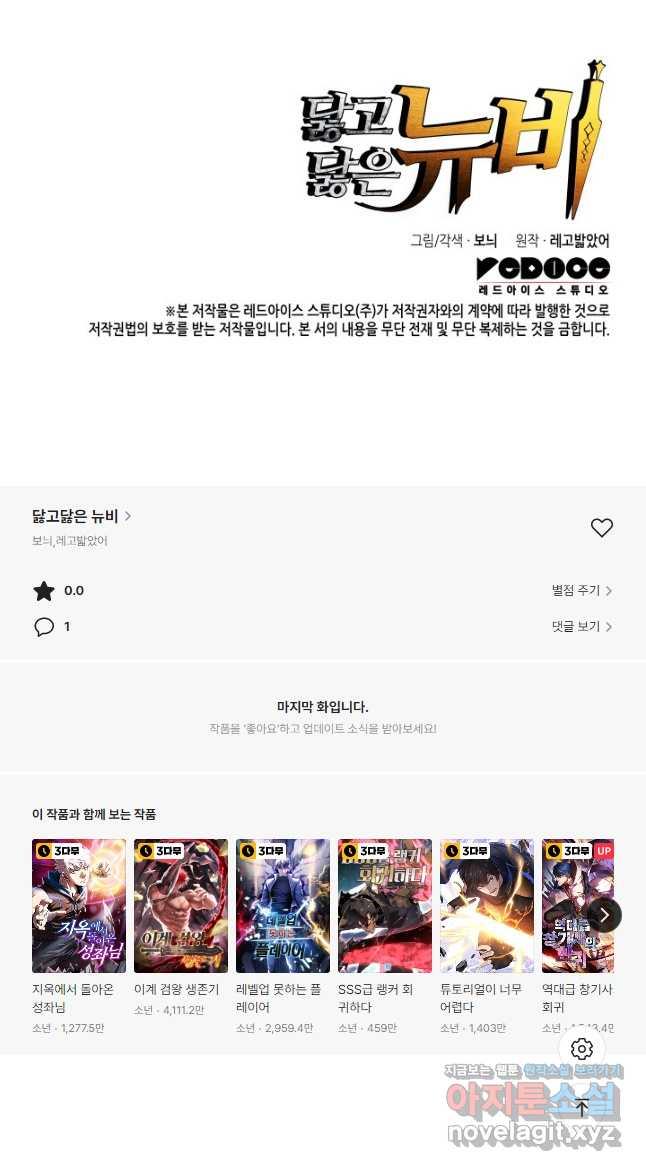Open the SSS급 랭커 회귀하다 recommendation
Image resolution: width=646 pixels, height=1171 pixels.
tap(385, 906)
